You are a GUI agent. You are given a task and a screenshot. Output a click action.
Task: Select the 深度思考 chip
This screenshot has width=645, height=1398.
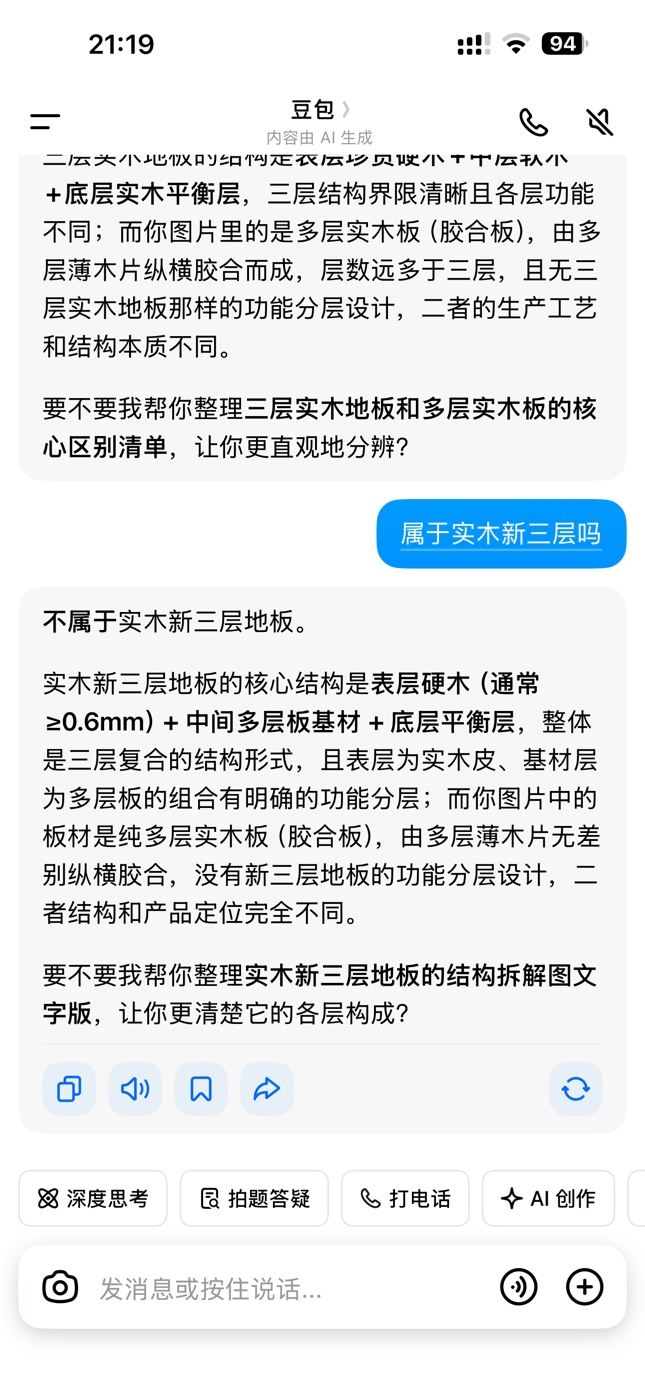[x=93, y=1198]
